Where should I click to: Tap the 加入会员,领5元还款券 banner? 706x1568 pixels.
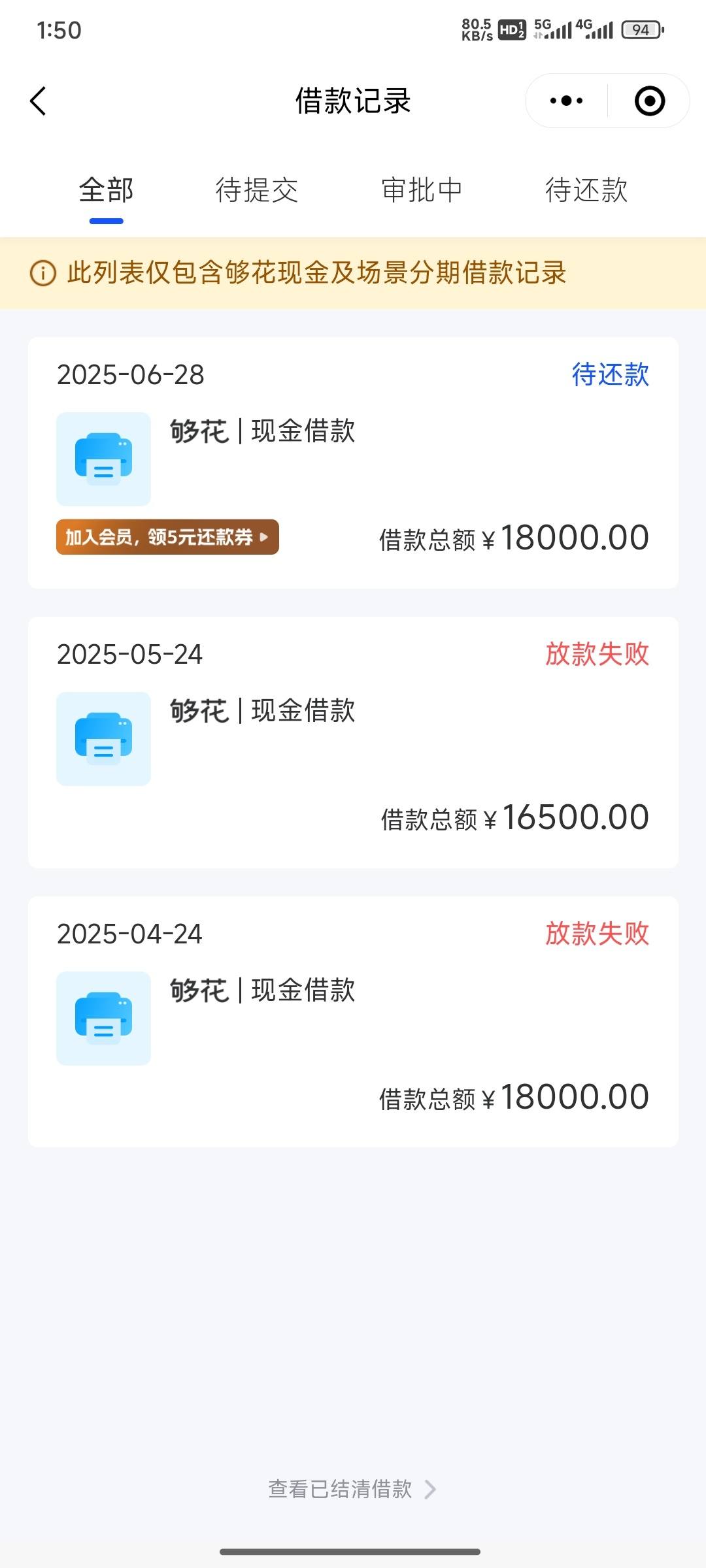pyautogui.click(x=167, y=537)
